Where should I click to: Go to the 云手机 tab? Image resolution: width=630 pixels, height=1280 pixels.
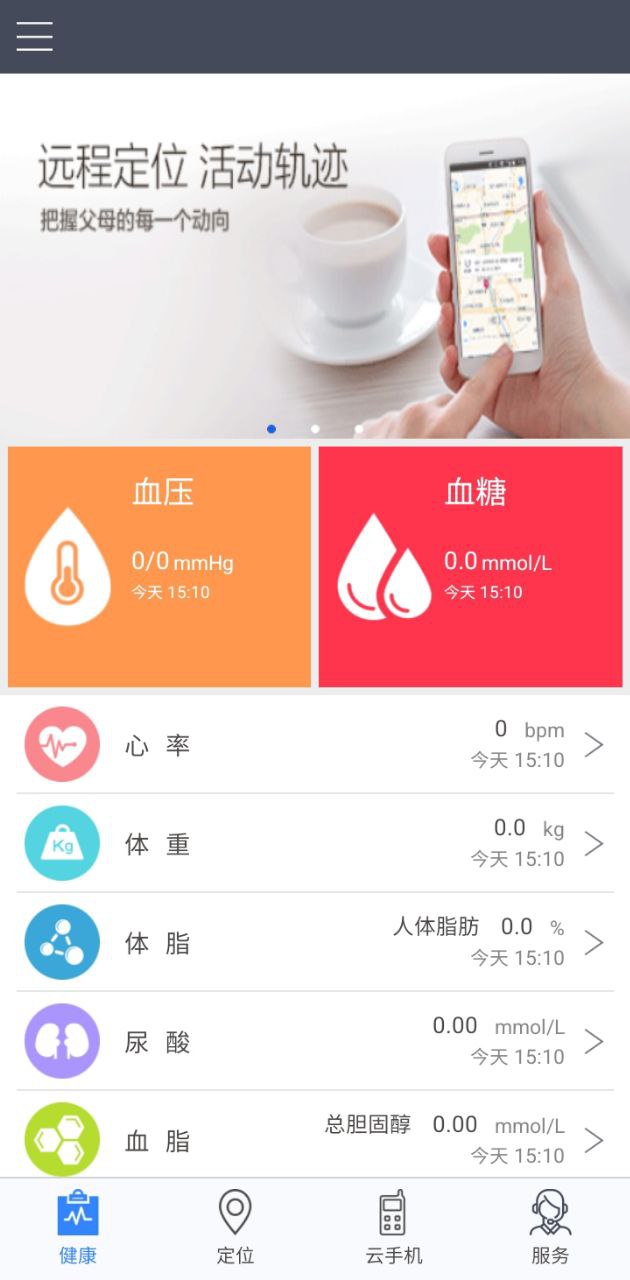393,1228
